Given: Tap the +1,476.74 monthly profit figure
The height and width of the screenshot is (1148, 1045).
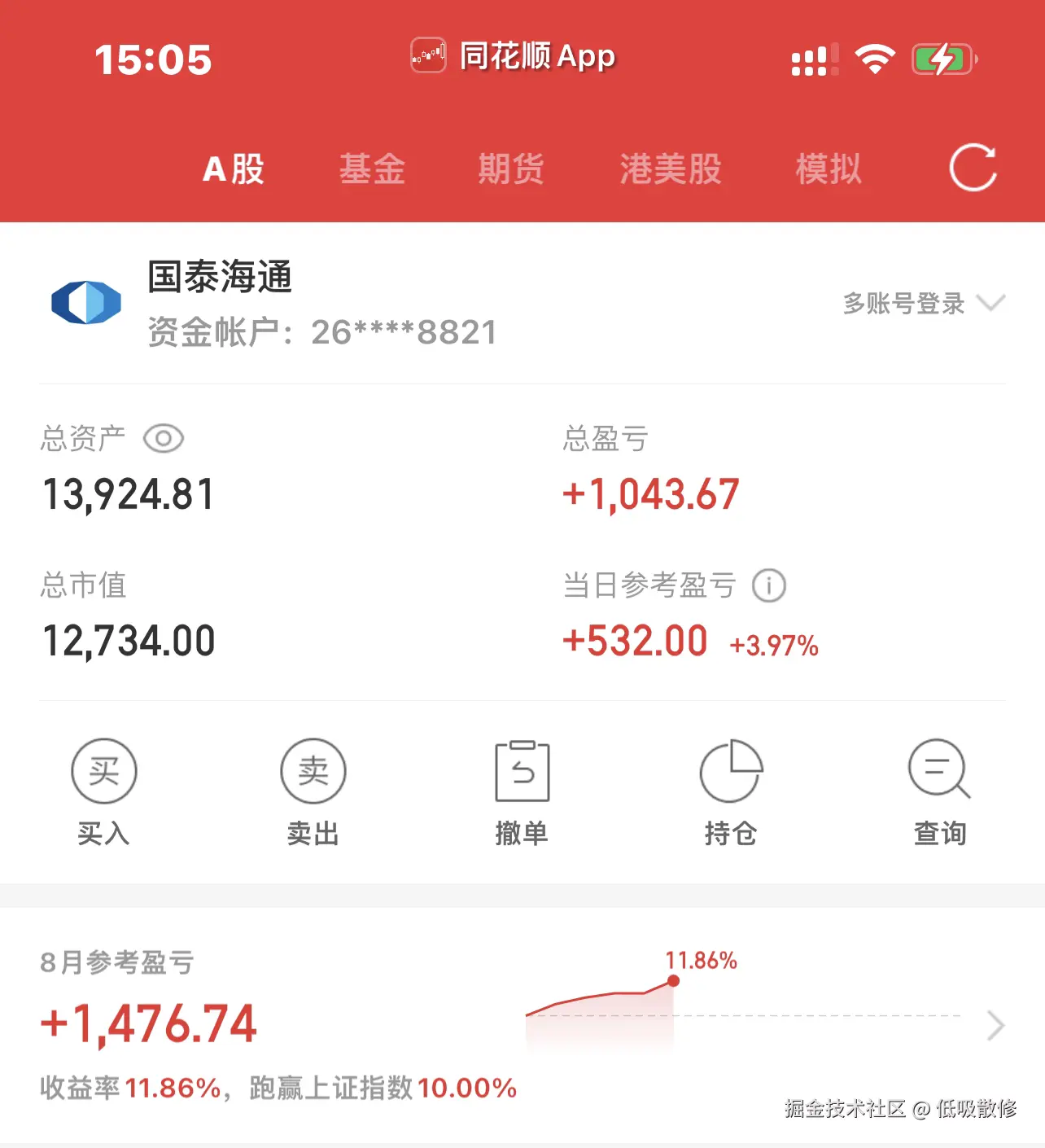Looking at the screenshot, I should coord(147,1023).
